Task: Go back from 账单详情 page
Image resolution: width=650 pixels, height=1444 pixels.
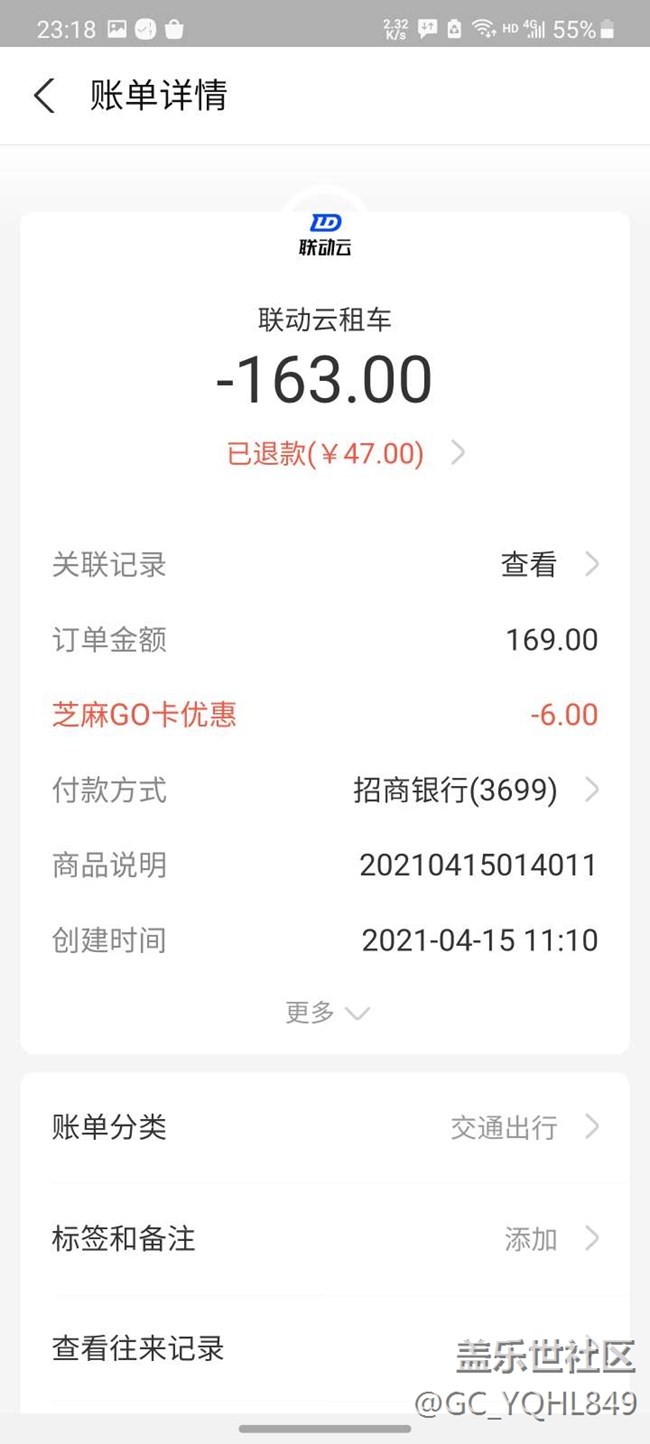Action: [44, 96]
